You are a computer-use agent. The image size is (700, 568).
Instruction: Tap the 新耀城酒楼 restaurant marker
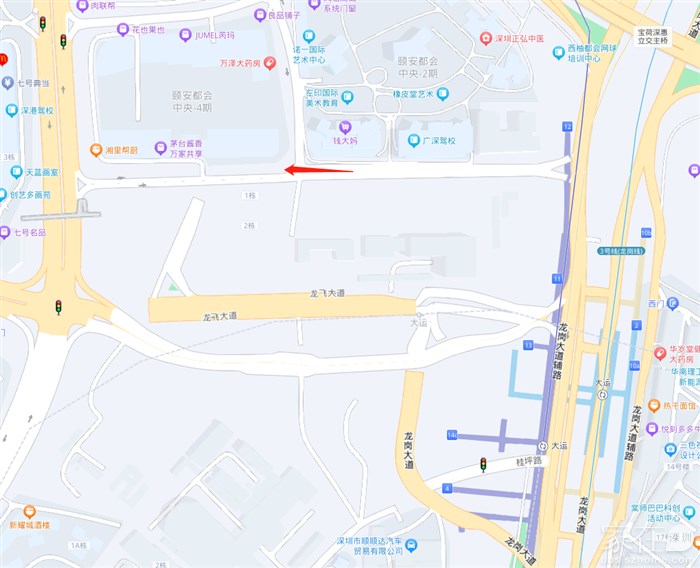29,512
